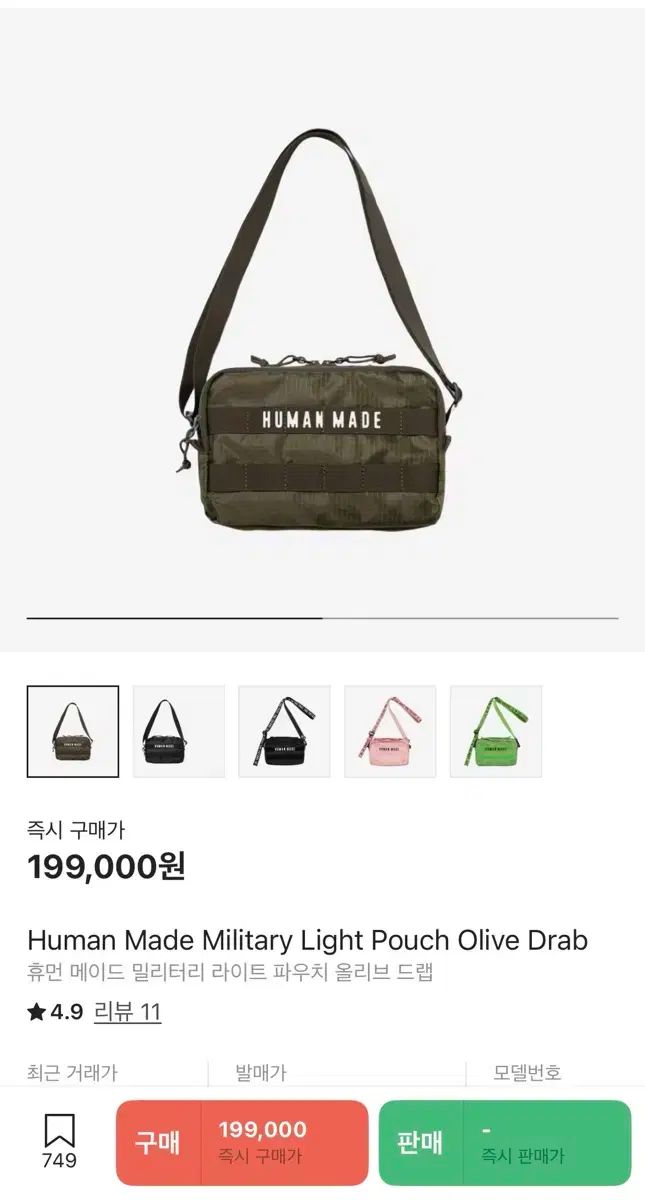Select the pink pouch thumbnail
The height and width of the screenshot is (1200, 645).
coord(390,731)
